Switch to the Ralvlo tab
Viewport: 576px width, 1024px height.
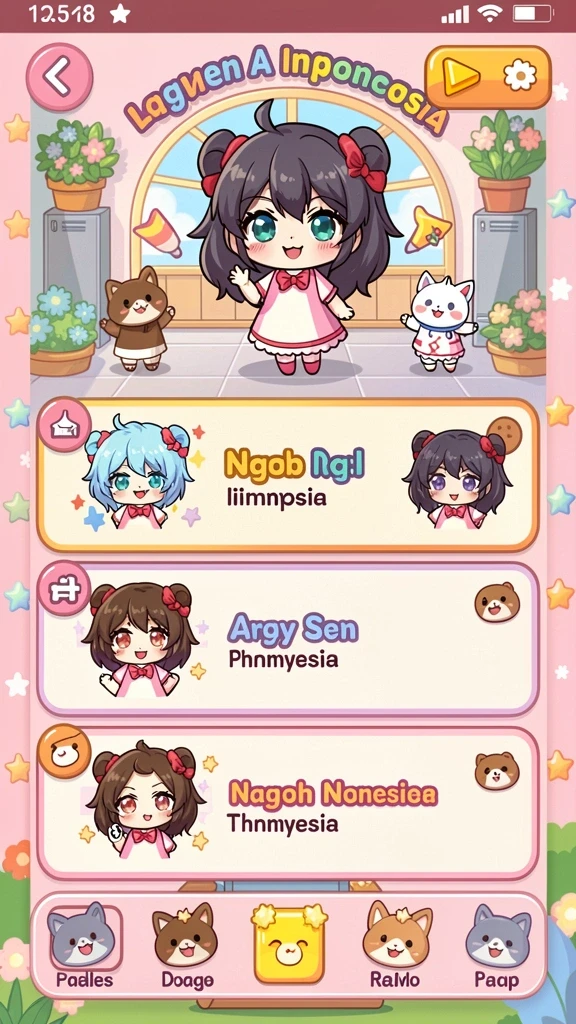397,944
